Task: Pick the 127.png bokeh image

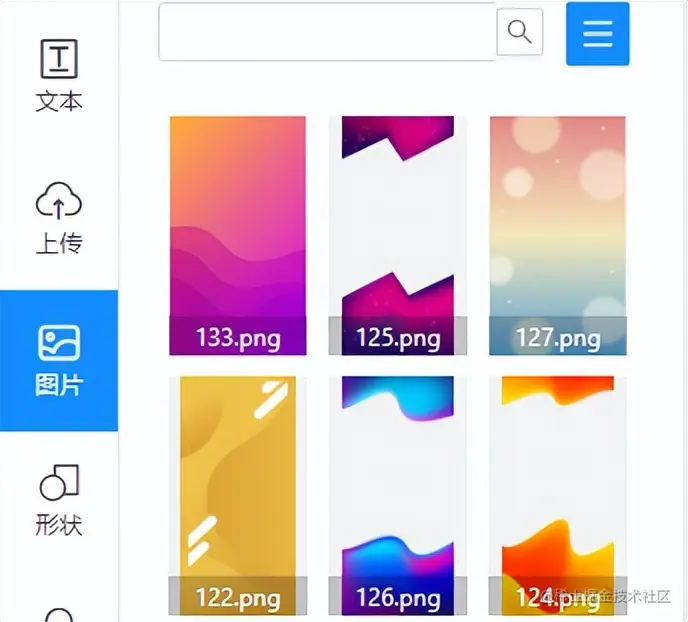Action: [557, 235]
